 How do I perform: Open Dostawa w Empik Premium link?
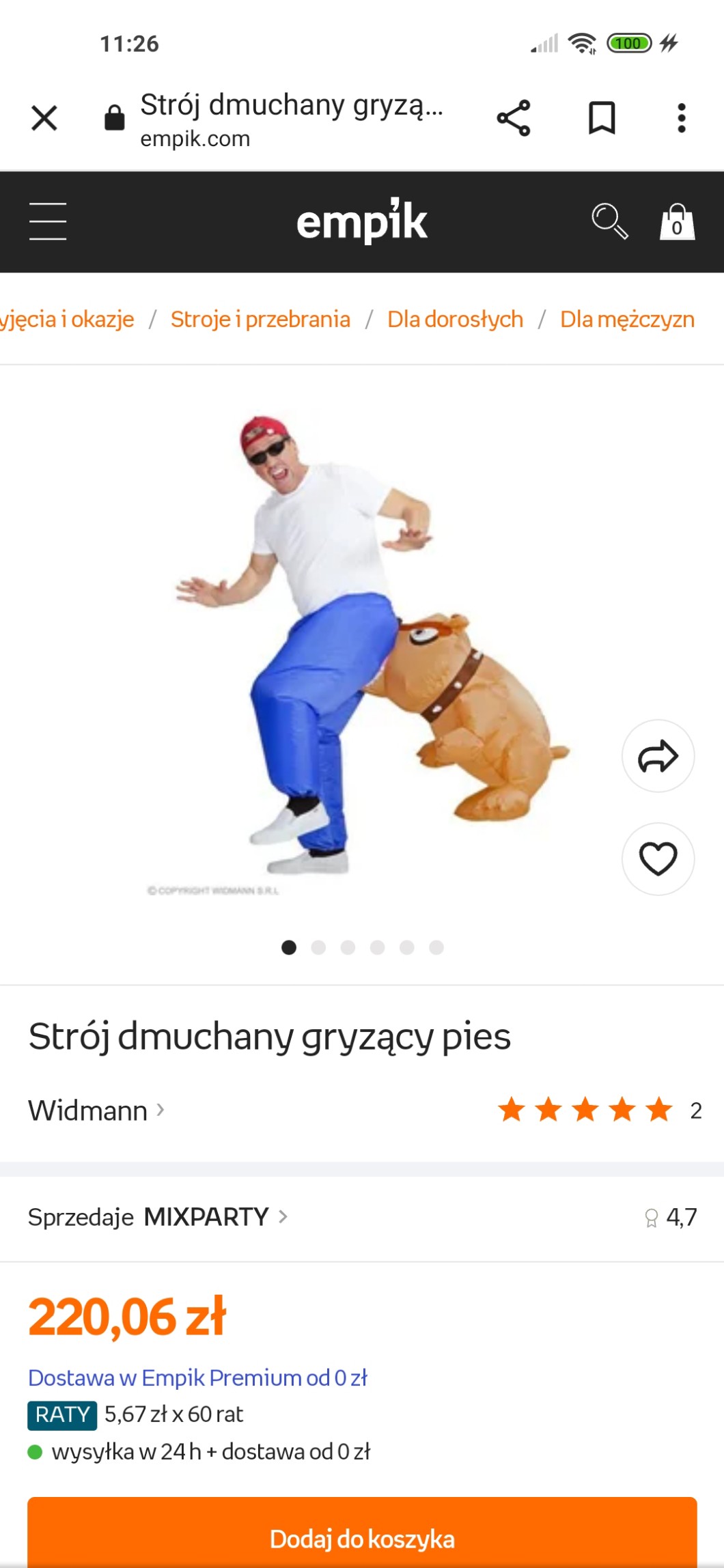pos(197,1377)
